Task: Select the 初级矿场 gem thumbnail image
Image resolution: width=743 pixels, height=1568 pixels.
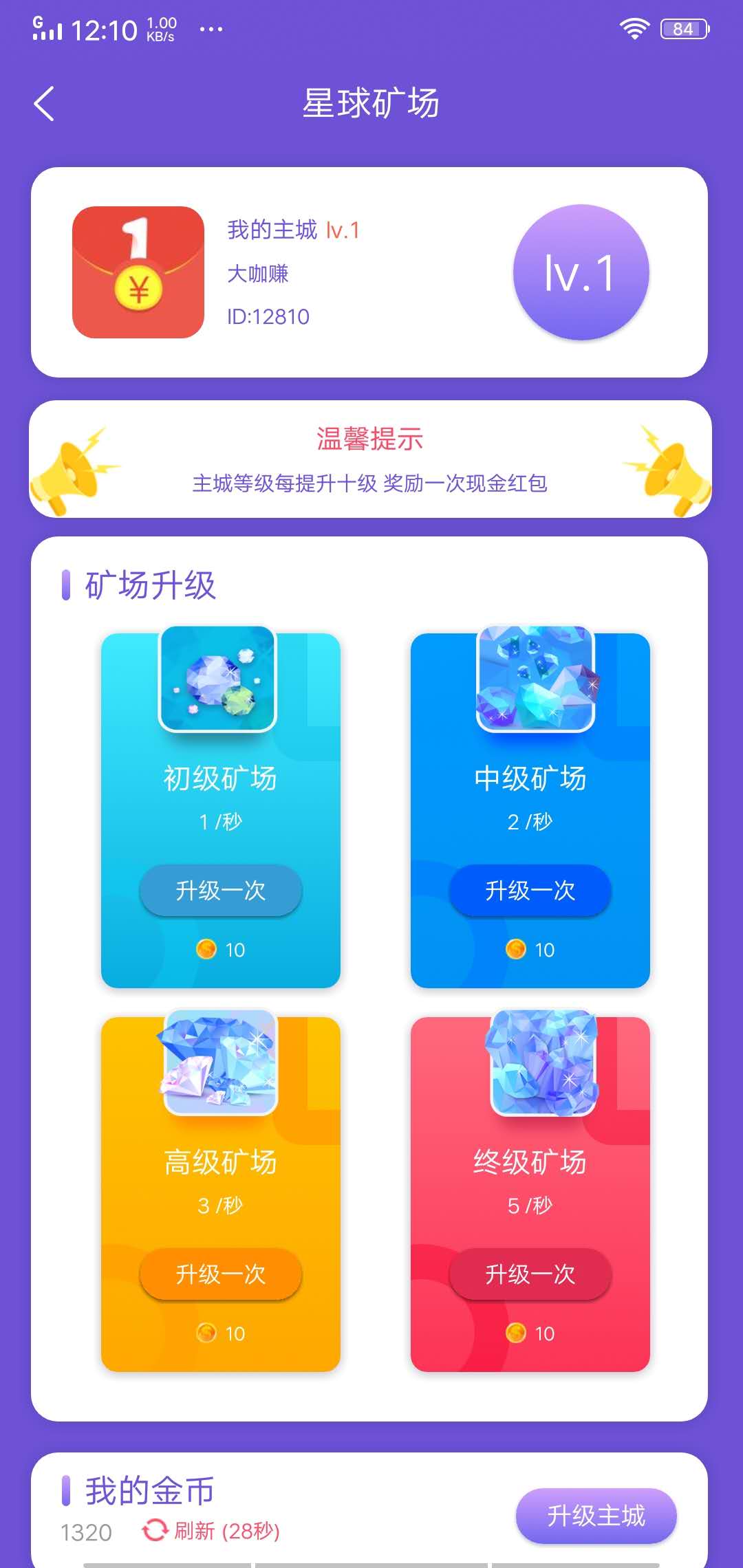Action: coord(219,677)
